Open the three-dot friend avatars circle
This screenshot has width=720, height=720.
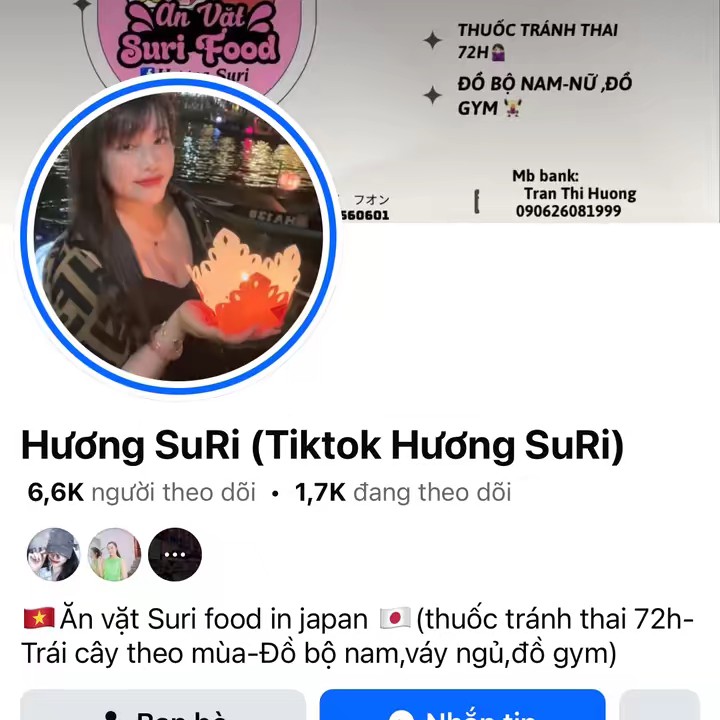click(x=175, y=555)
